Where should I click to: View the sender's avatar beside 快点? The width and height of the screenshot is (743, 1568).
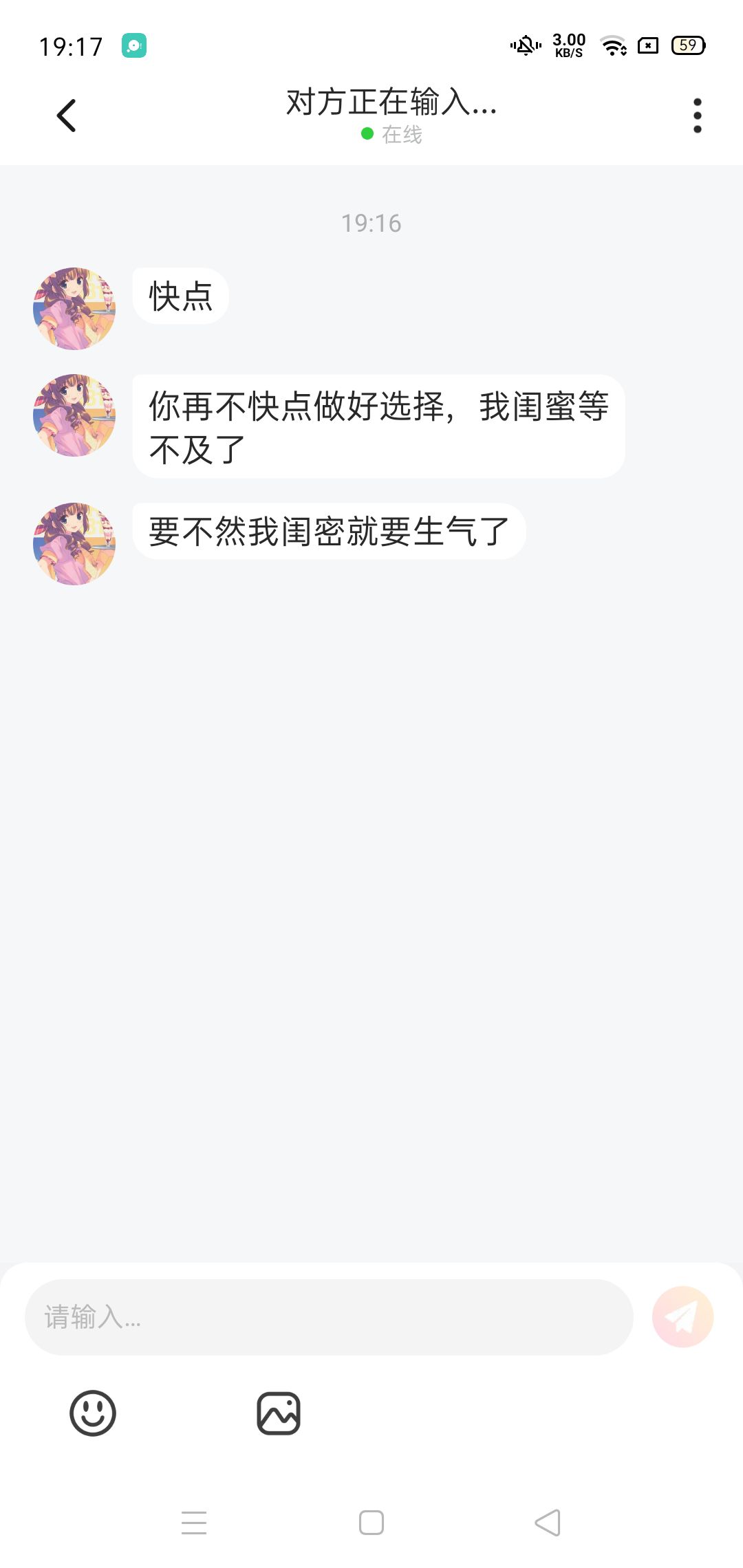coord(74,309)
